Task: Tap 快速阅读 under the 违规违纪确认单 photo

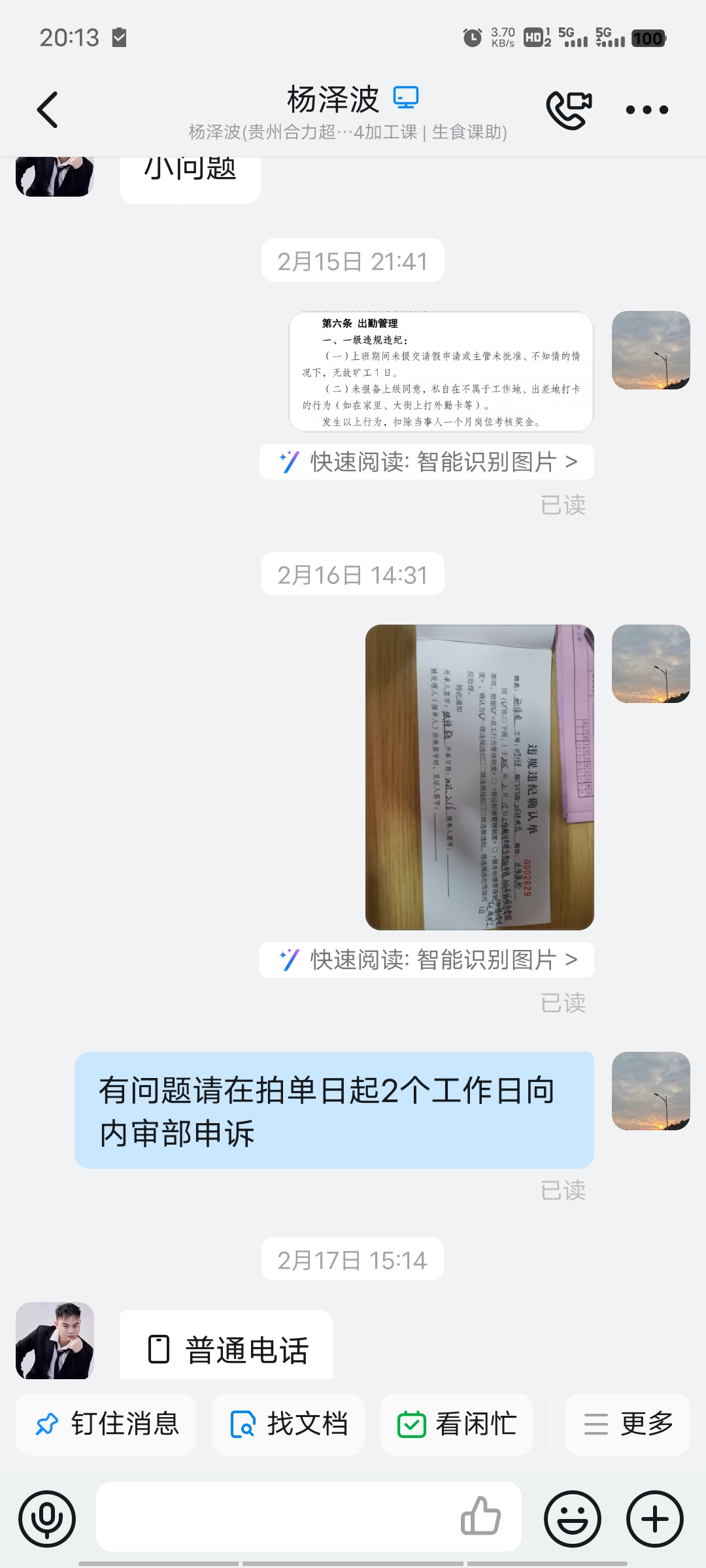Action: coord(427,960)
